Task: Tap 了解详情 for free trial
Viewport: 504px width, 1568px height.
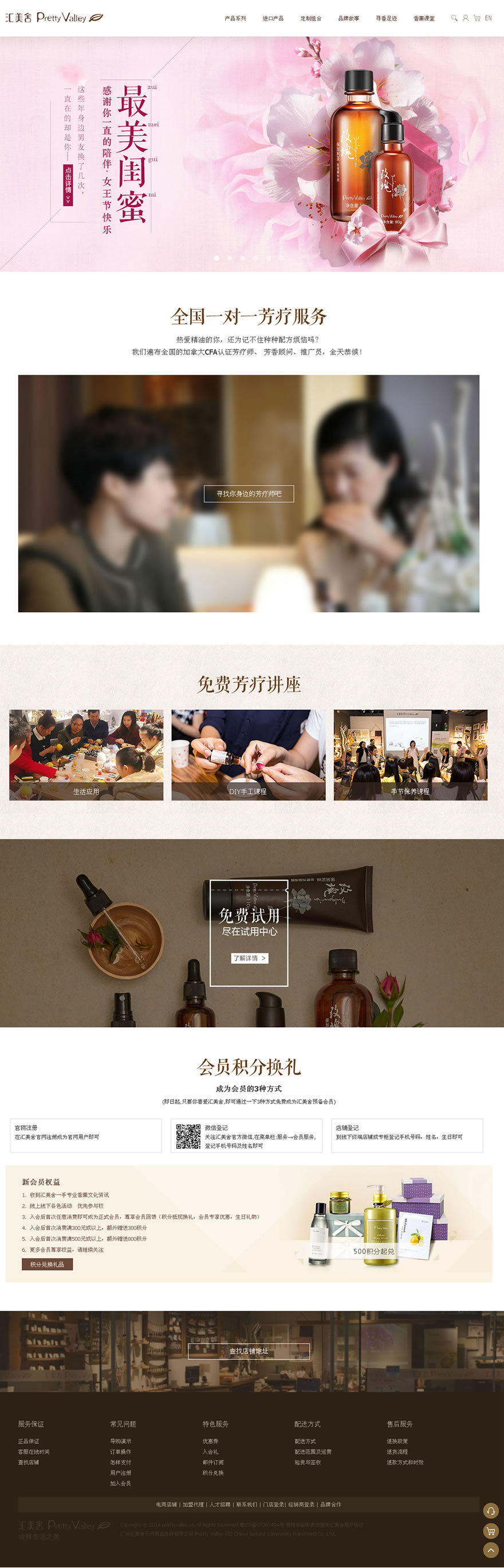Action: click(249, 958)
